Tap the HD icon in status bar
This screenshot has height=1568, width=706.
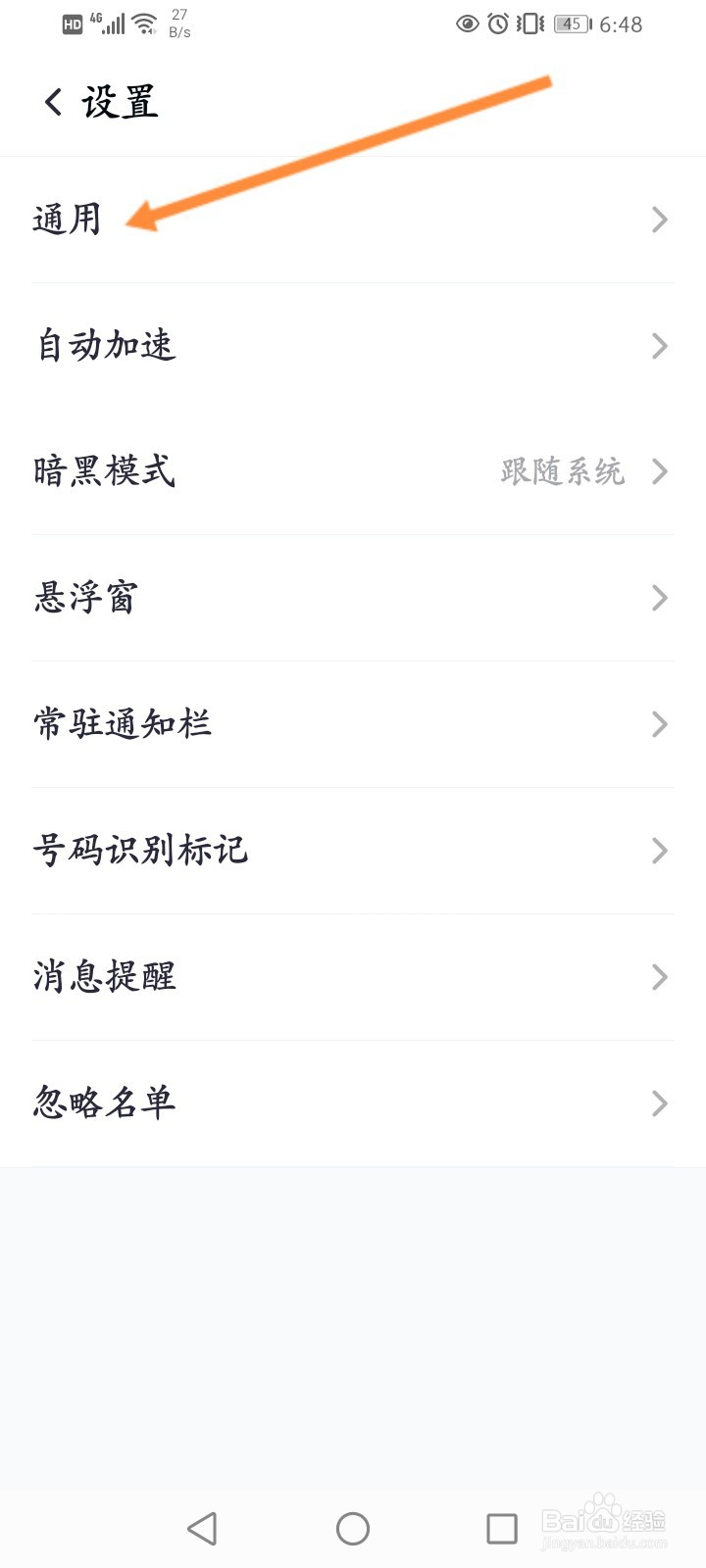pyautogui.click(x=71, y=24)
